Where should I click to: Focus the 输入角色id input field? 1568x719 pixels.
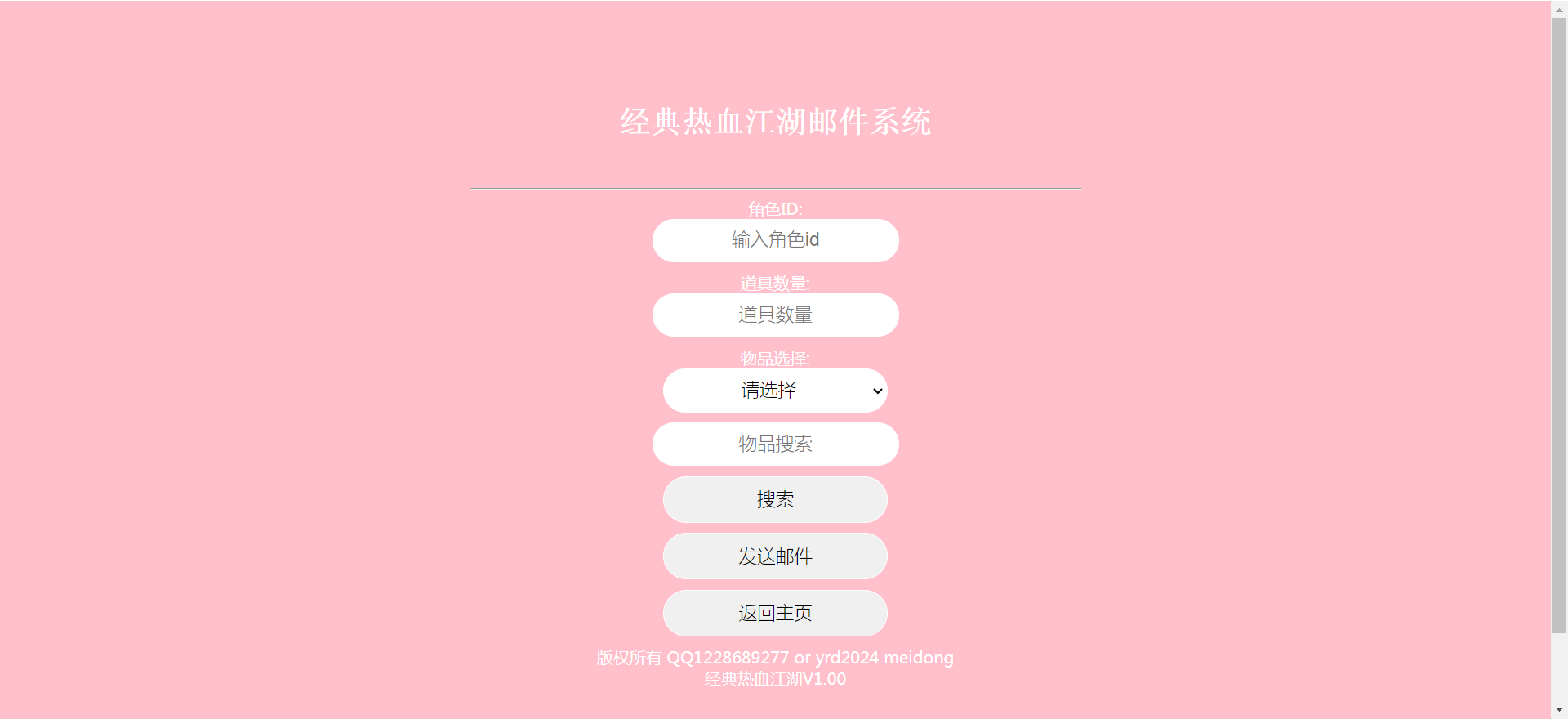point(775,240)
